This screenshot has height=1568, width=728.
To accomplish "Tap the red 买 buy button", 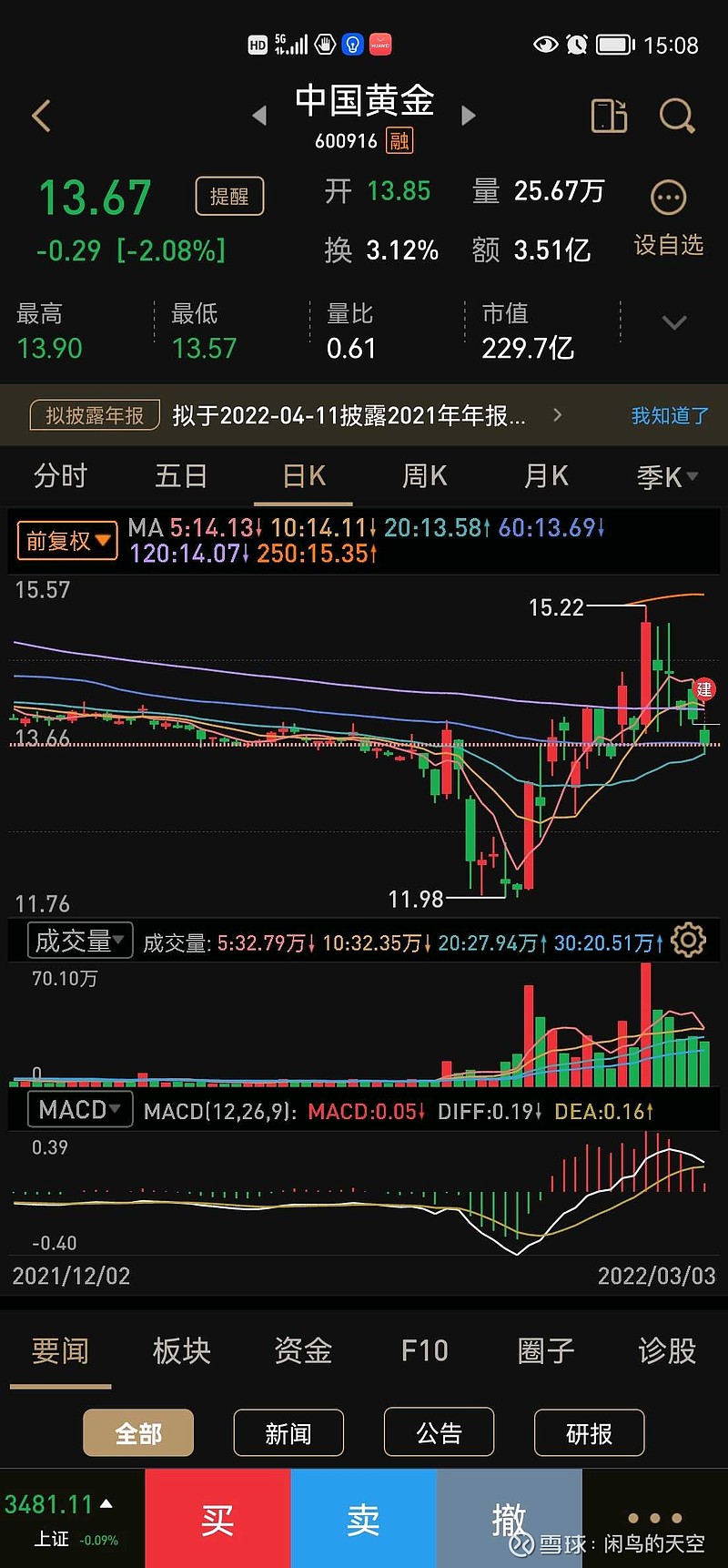I will [217, 1518].
